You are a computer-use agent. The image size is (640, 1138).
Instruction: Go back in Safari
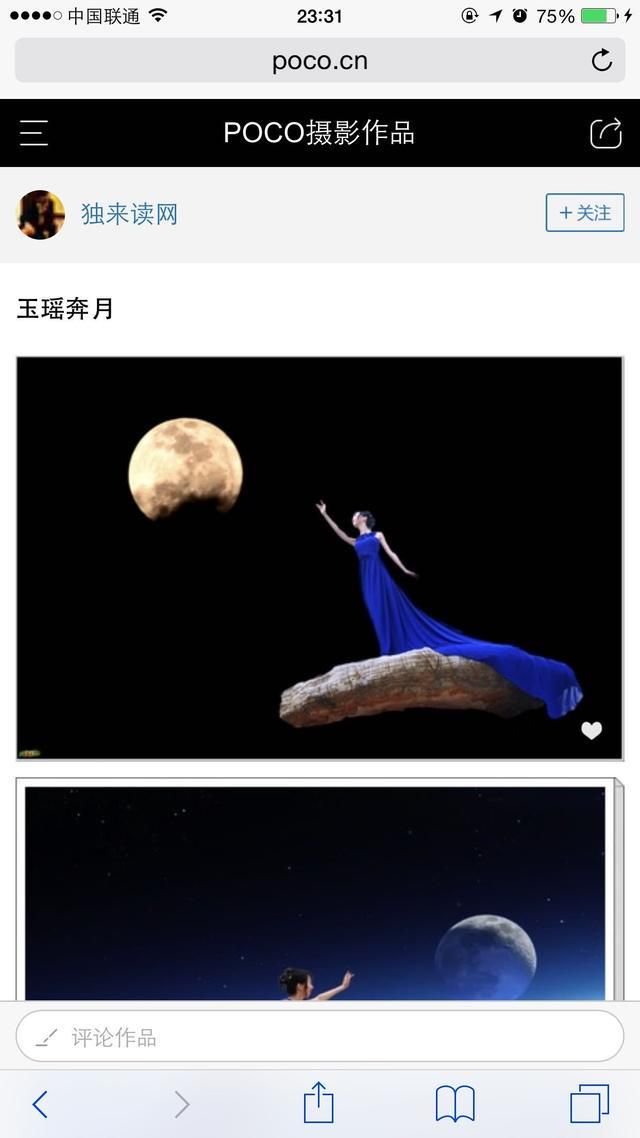[40, 1104]
